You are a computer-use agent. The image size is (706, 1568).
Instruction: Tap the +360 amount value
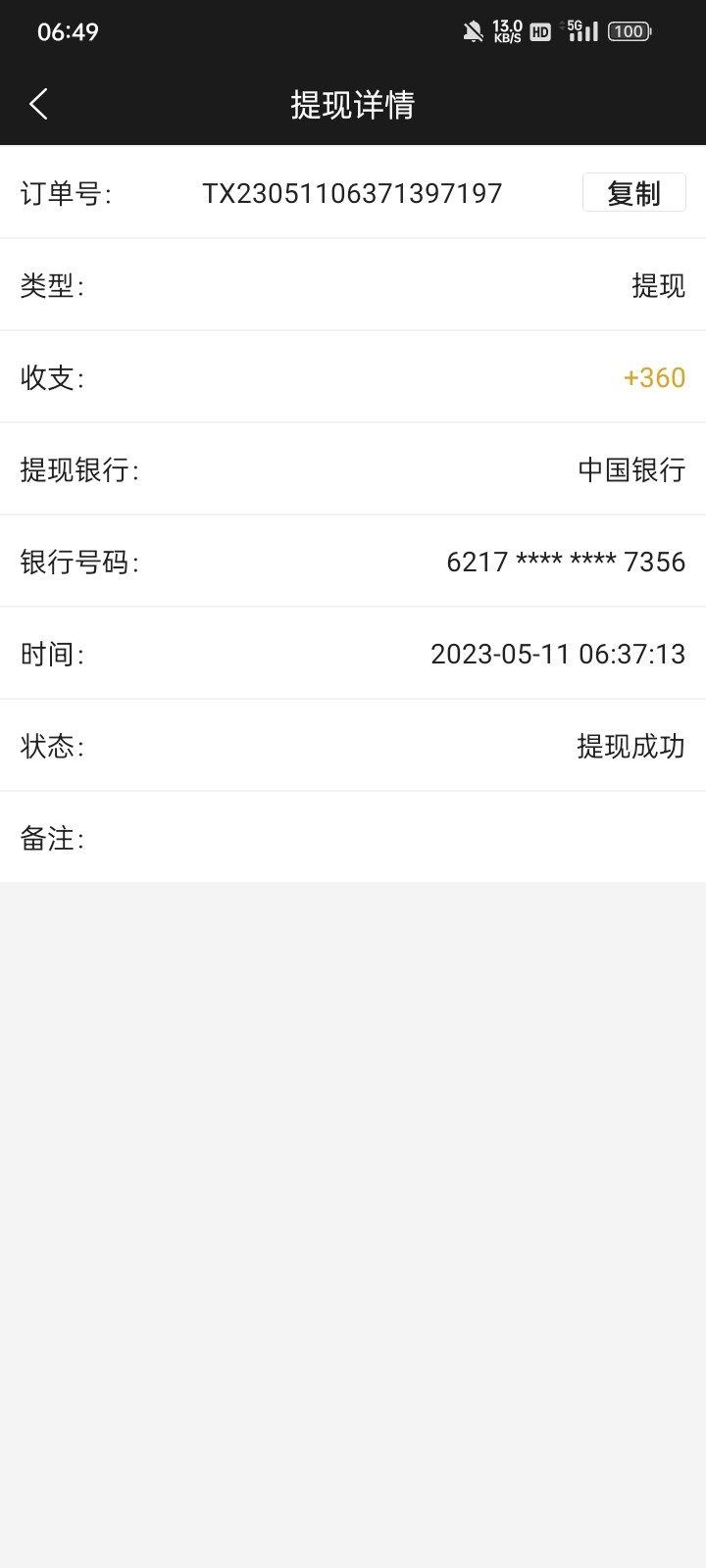click(653, 377)
